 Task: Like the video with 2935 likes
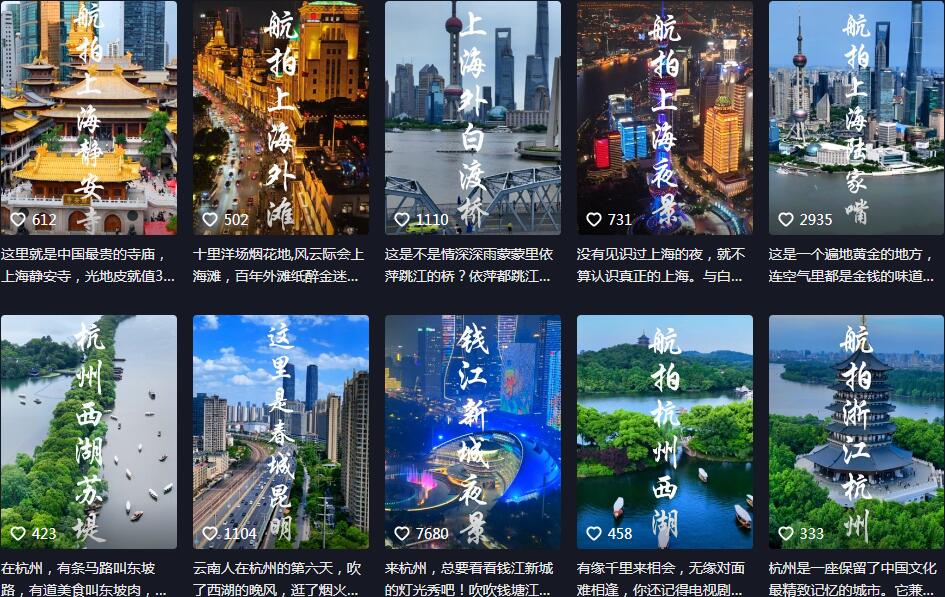click(786, 220)
